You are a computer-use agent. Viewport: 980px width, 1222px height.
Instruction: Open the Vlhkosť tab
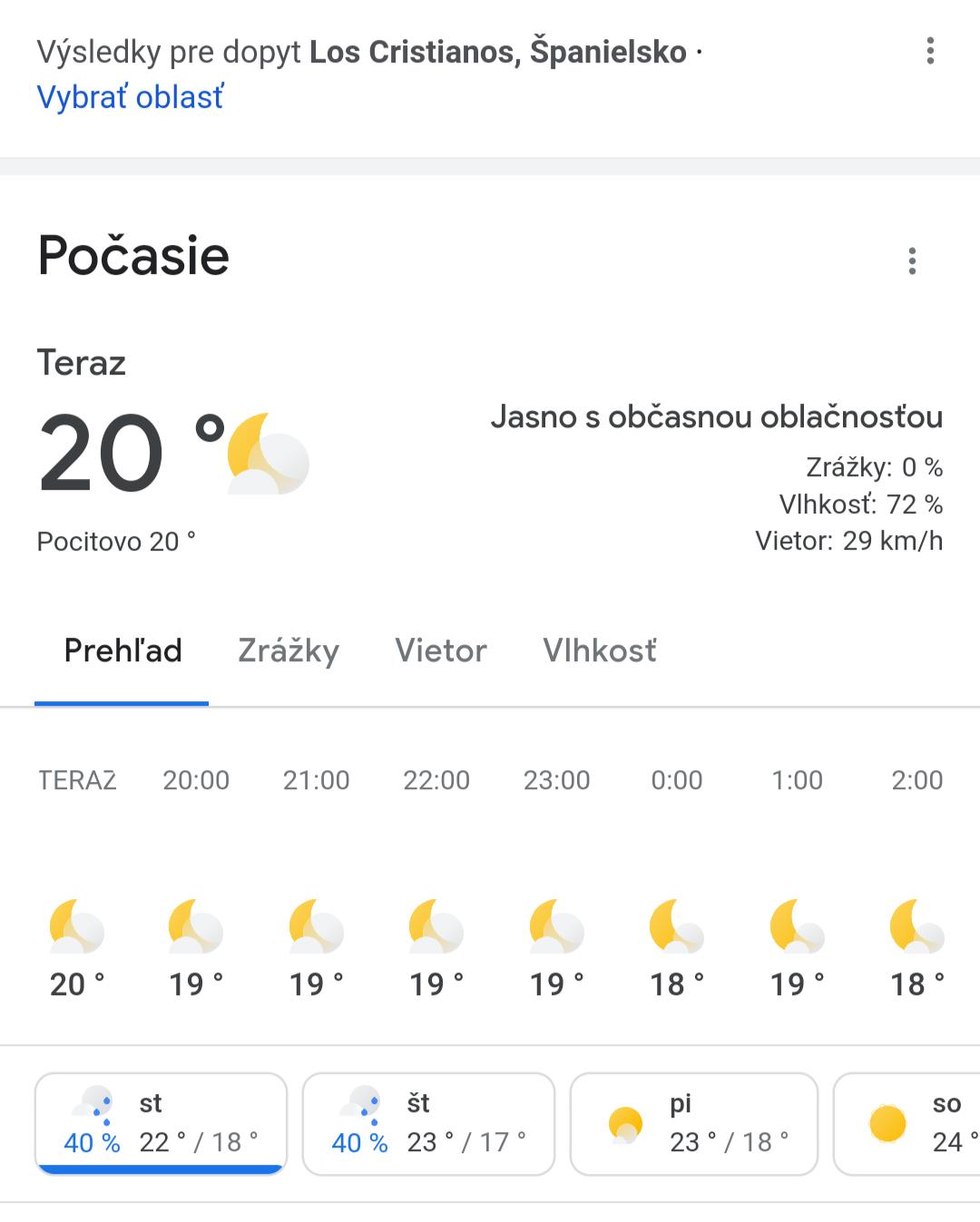pos(600,650)
